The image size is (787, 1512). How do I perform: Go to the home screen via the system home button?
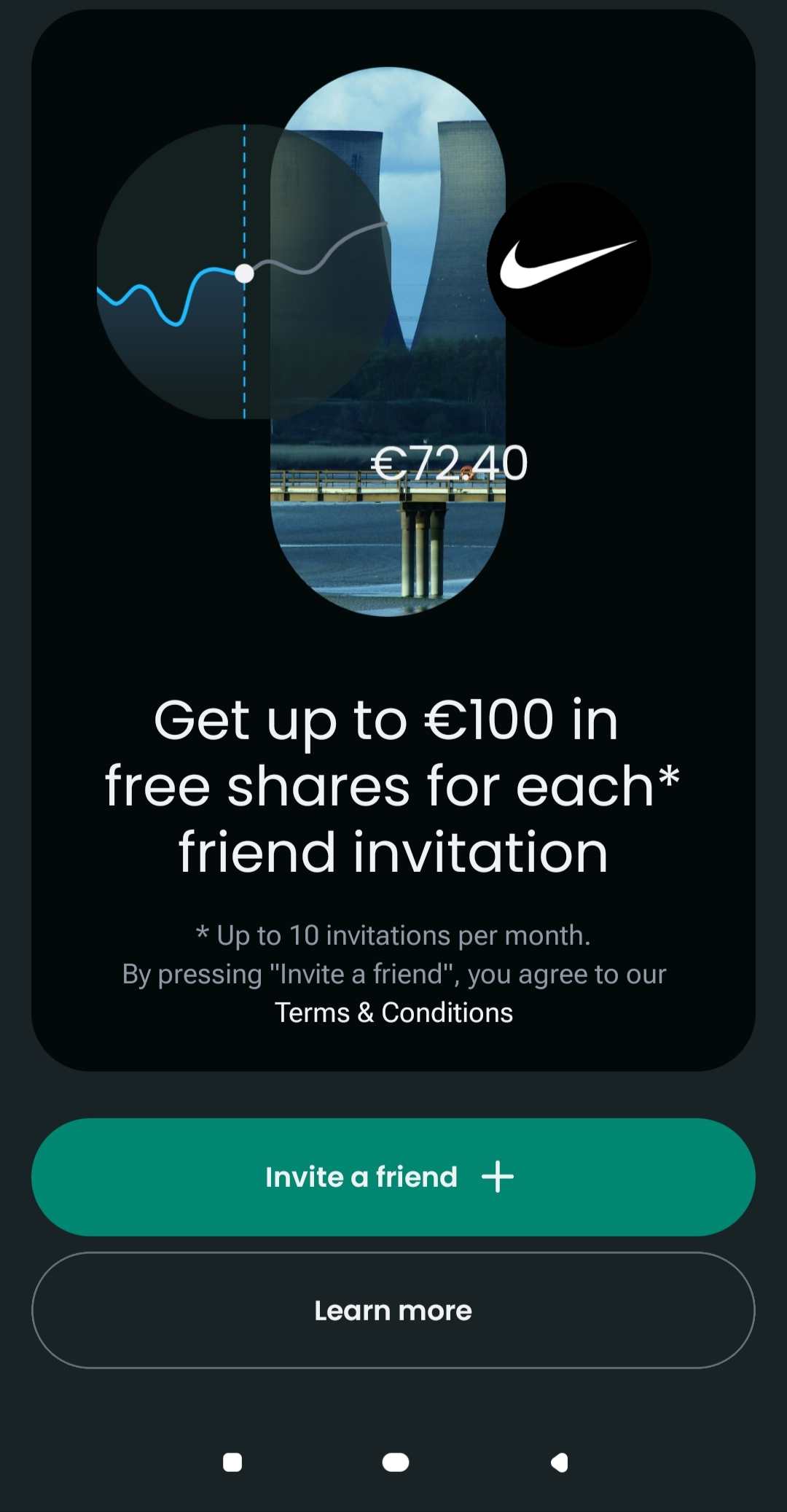tap(395, 1462)
